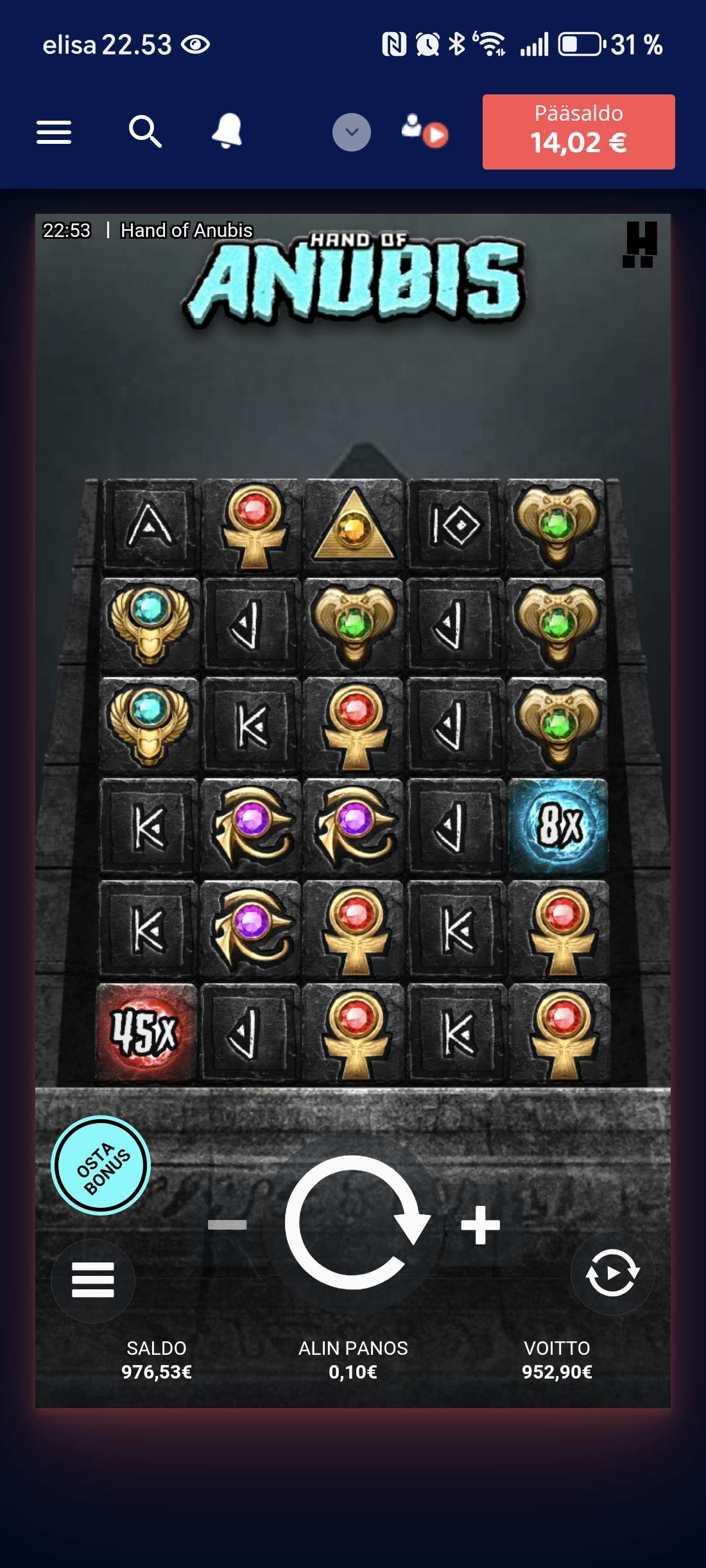Image resolution: width=706 pixels, height=1568 pixels.
Task: Spin the reels
Action: pyautogui.click(x=355, y=1223)
